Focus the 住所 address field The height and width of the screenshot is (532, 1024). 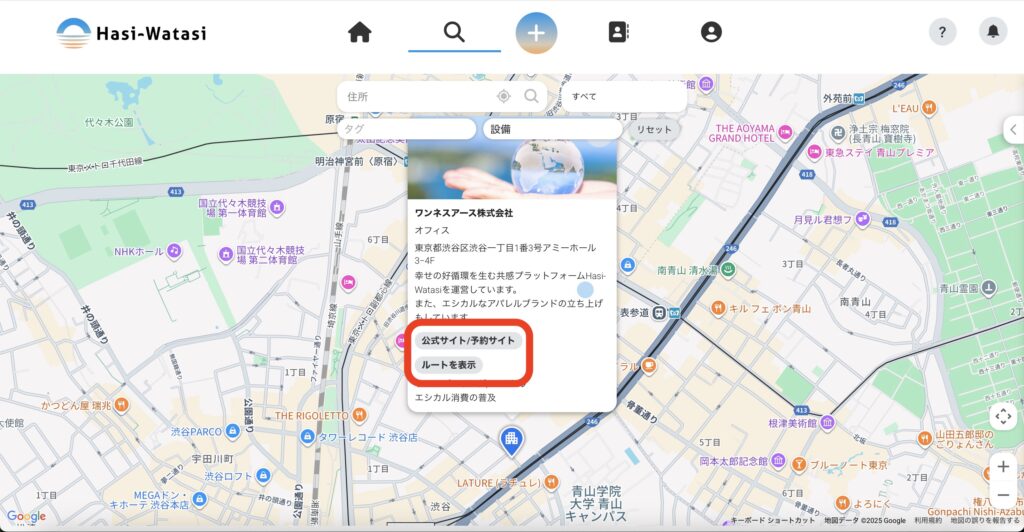tap(415, 97)
